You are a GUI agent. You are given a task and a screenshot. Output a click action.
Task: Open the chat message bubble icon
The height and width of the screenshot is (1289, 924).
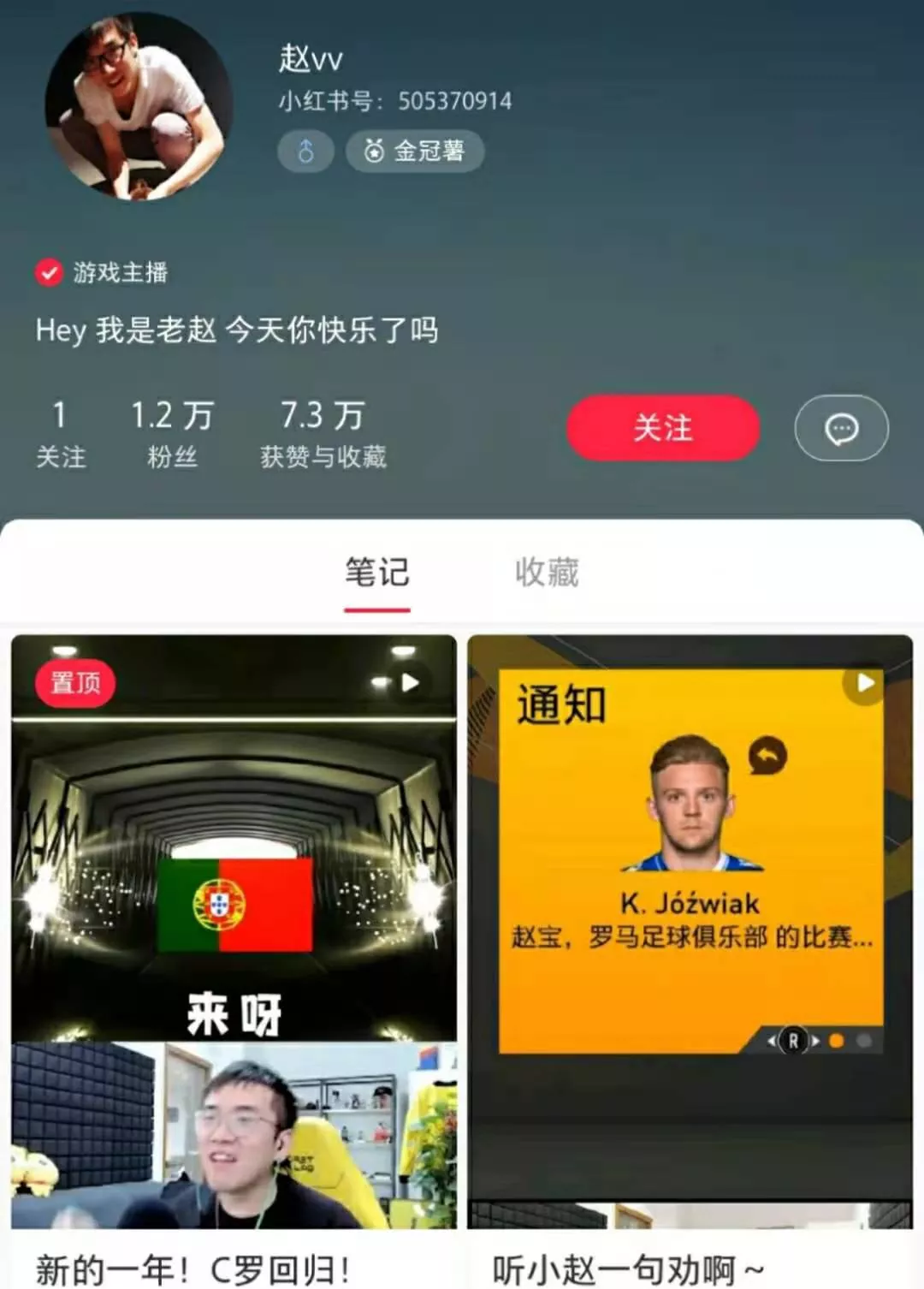[840, 429]
